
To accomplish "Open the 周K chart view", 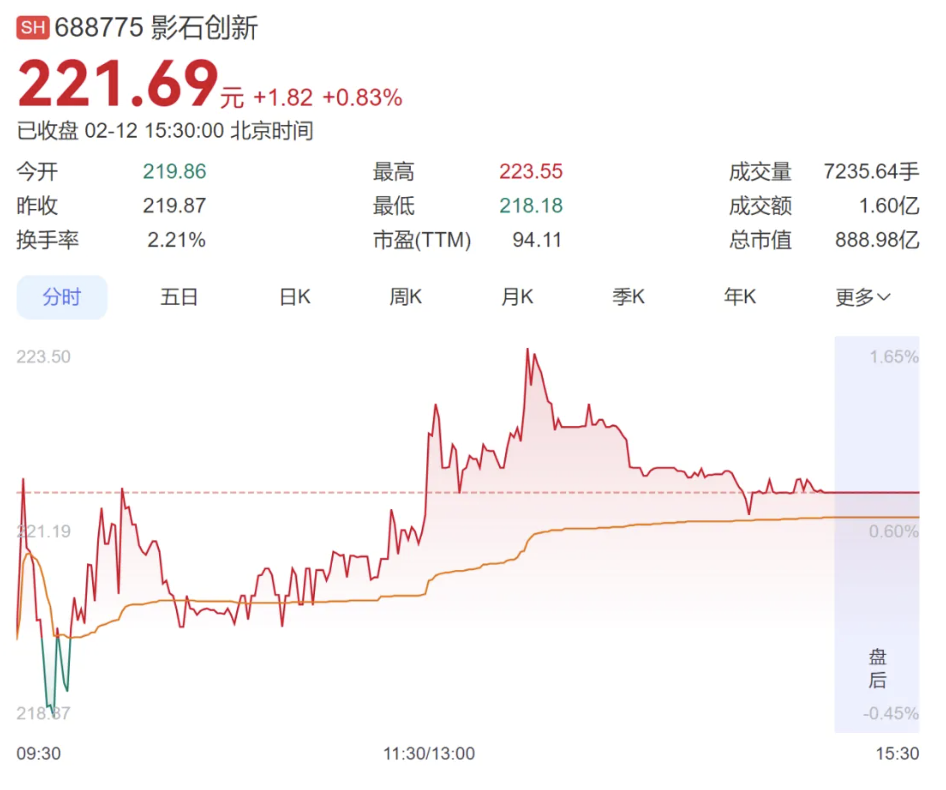I will click(405, 297).
